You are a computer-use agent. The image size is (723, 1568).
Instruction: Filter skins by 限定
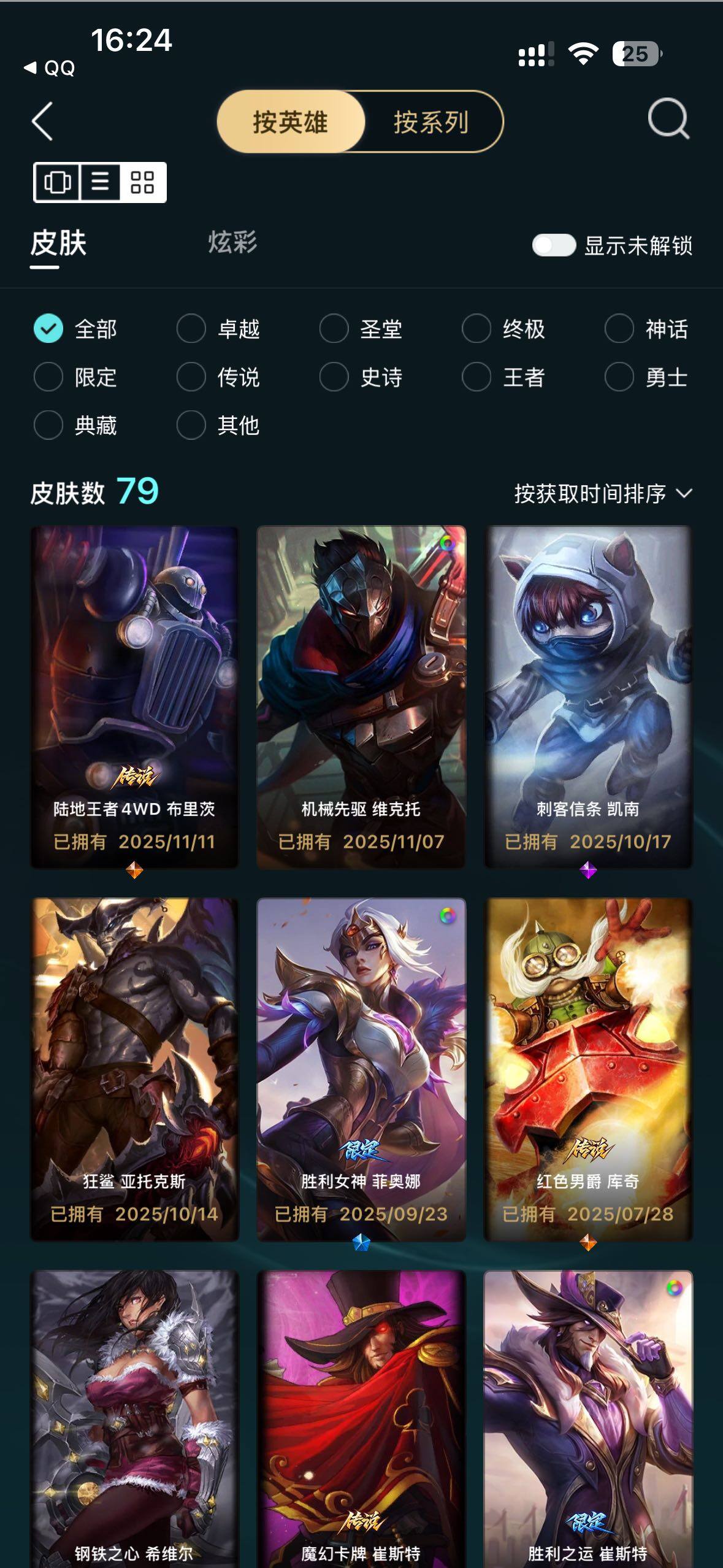[x=48, y=377]
